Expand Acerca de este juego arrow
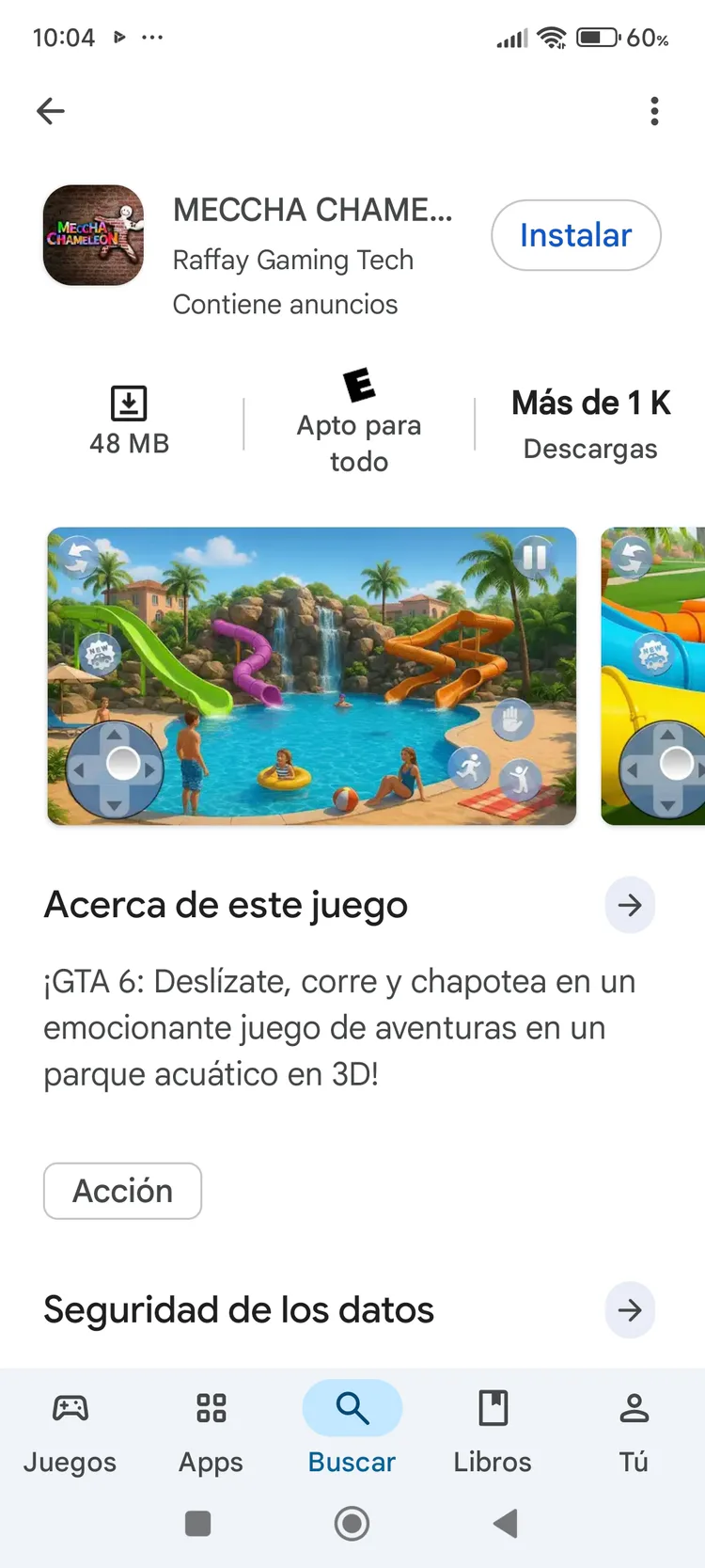Viewport: 705px width, 1568px height. (x=630, y=905)
